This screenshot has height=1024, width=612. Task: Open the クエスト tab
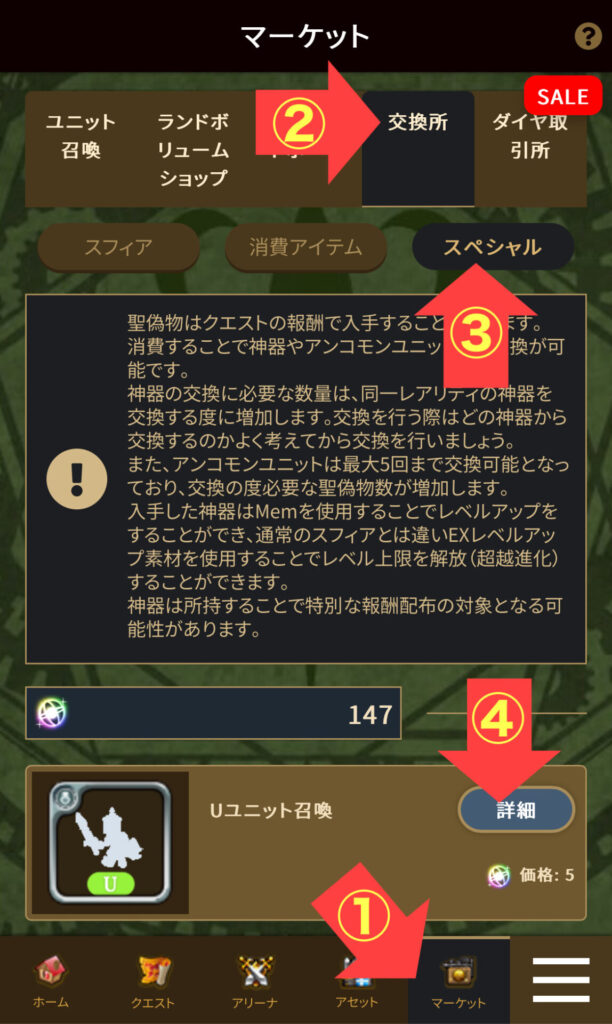click(x=153, y=981)
